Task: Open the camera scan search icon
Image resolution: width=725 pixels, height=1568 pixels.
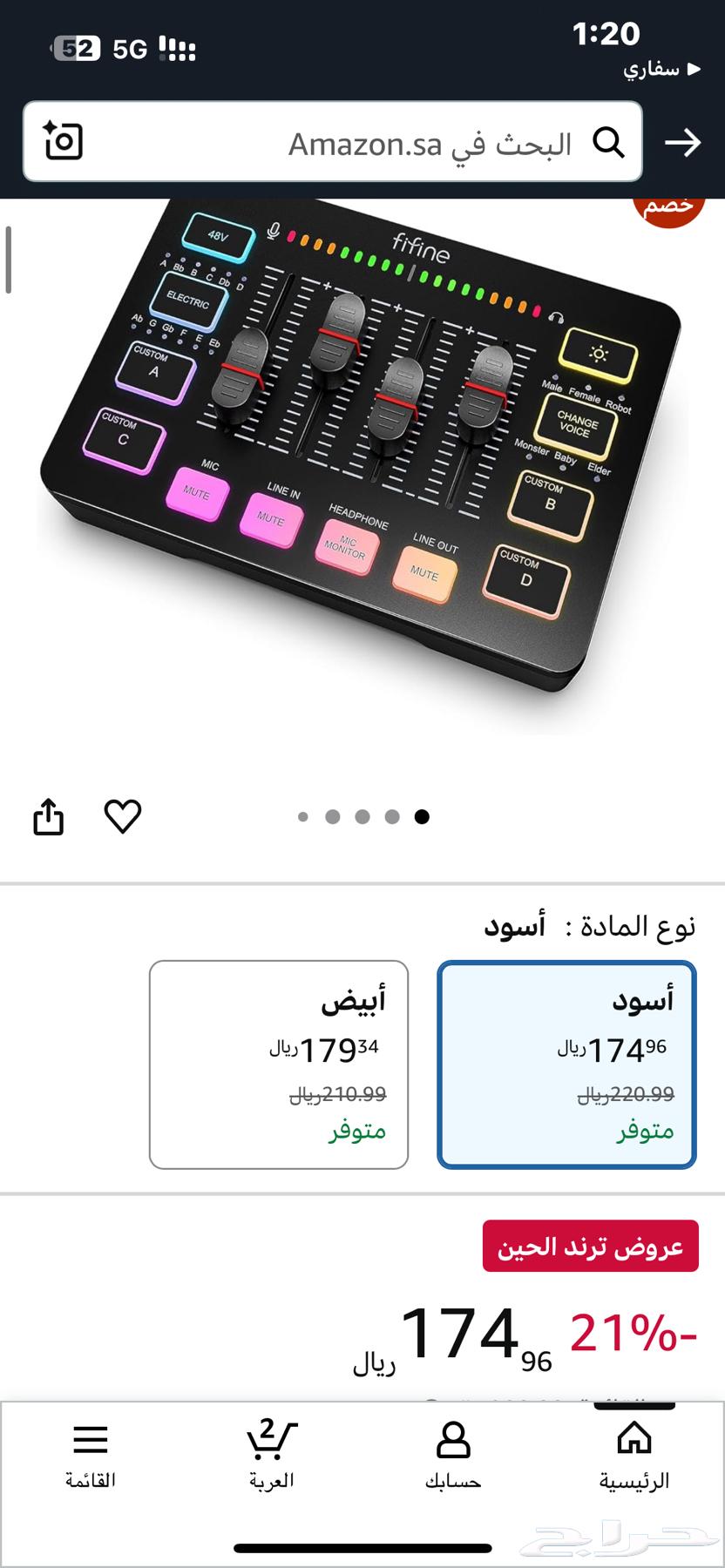Action: coord(63,141)
